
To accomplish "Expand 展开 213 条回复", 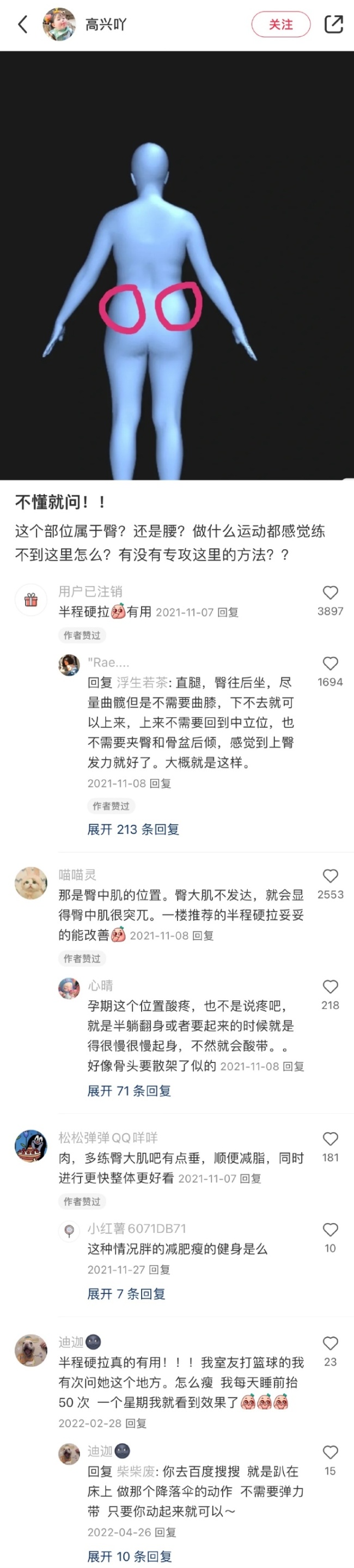I will (x=133, y=829).
